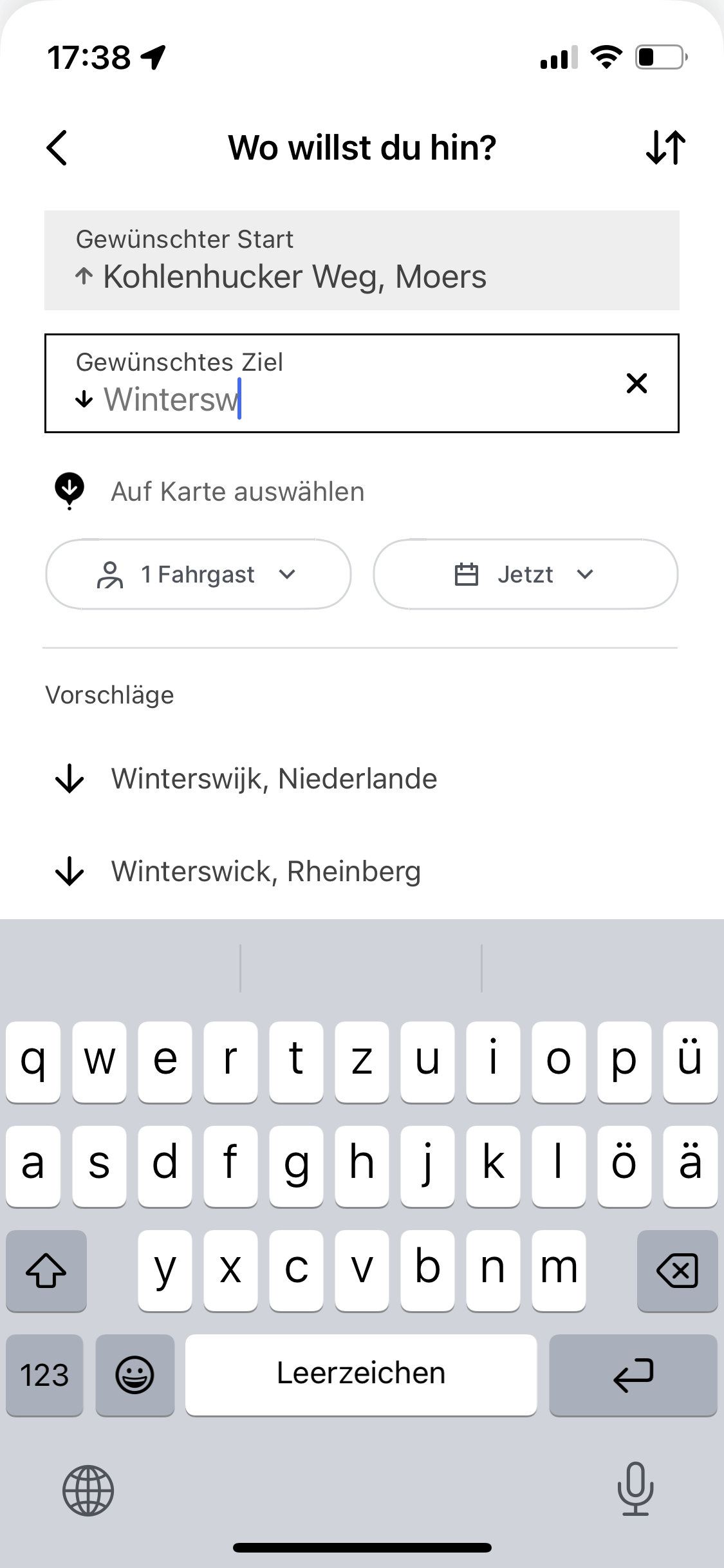This screenshot has height=1568, width=724.
Task: Open the Jetzt time dropdown
Action: (x=525, y=574)
